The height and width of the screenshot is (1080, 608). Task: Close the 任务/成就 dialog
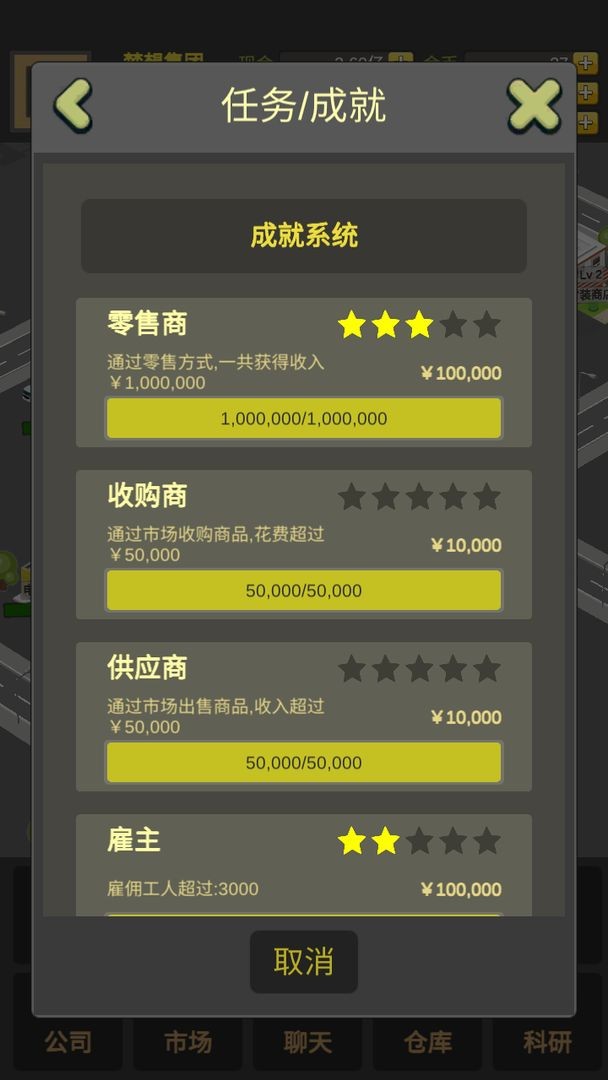[534, 105]
